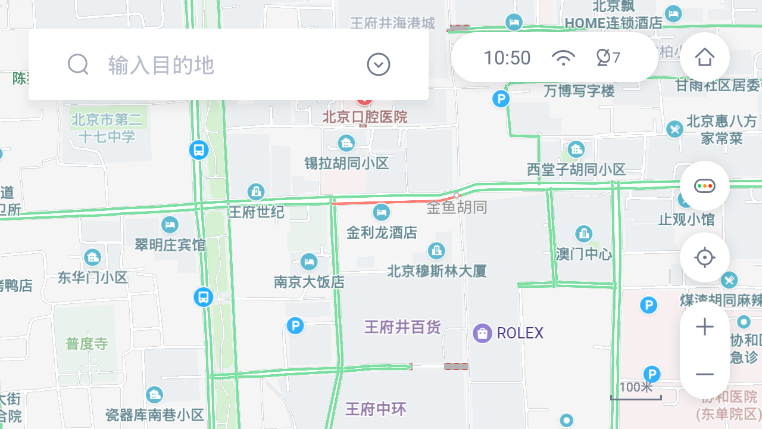This screenshot has width=762, height=429.
Task: Zoom out on the map
Action: click(704, 375)
